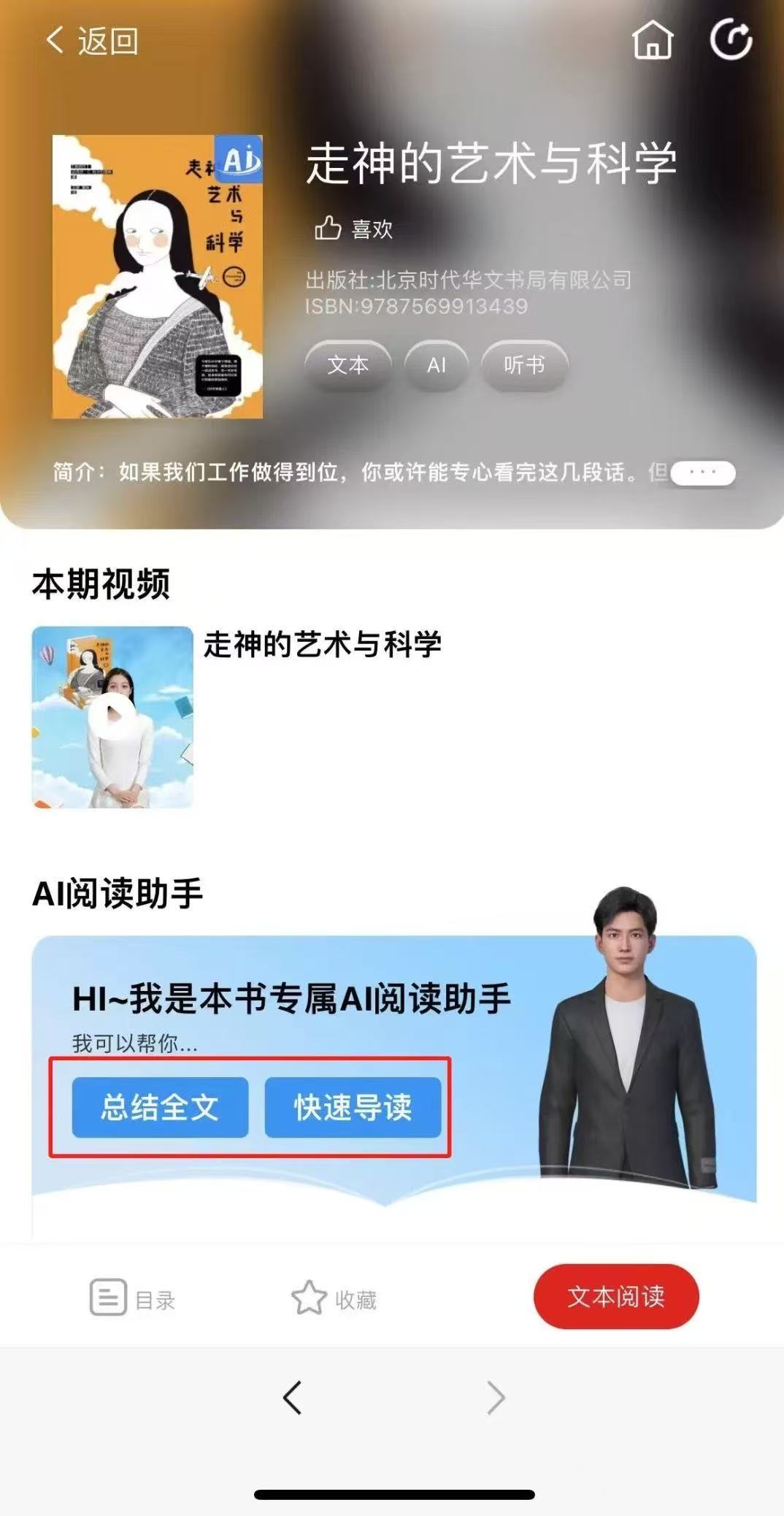The image size is (784, 1516).
Task: Tap 快速导读 in the AI assistant
Action: tap(353, 1107)
